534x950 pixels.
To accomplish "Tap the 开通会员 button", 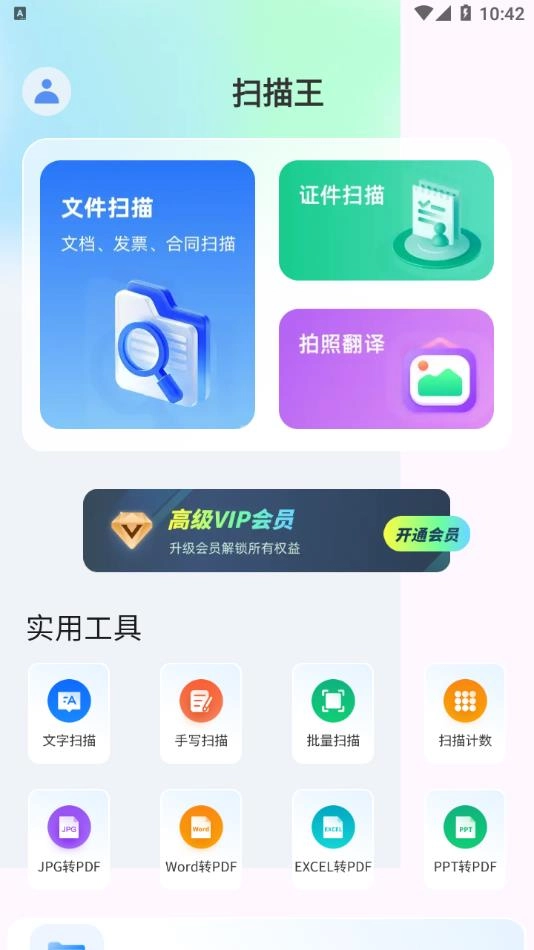I will 427,534.
